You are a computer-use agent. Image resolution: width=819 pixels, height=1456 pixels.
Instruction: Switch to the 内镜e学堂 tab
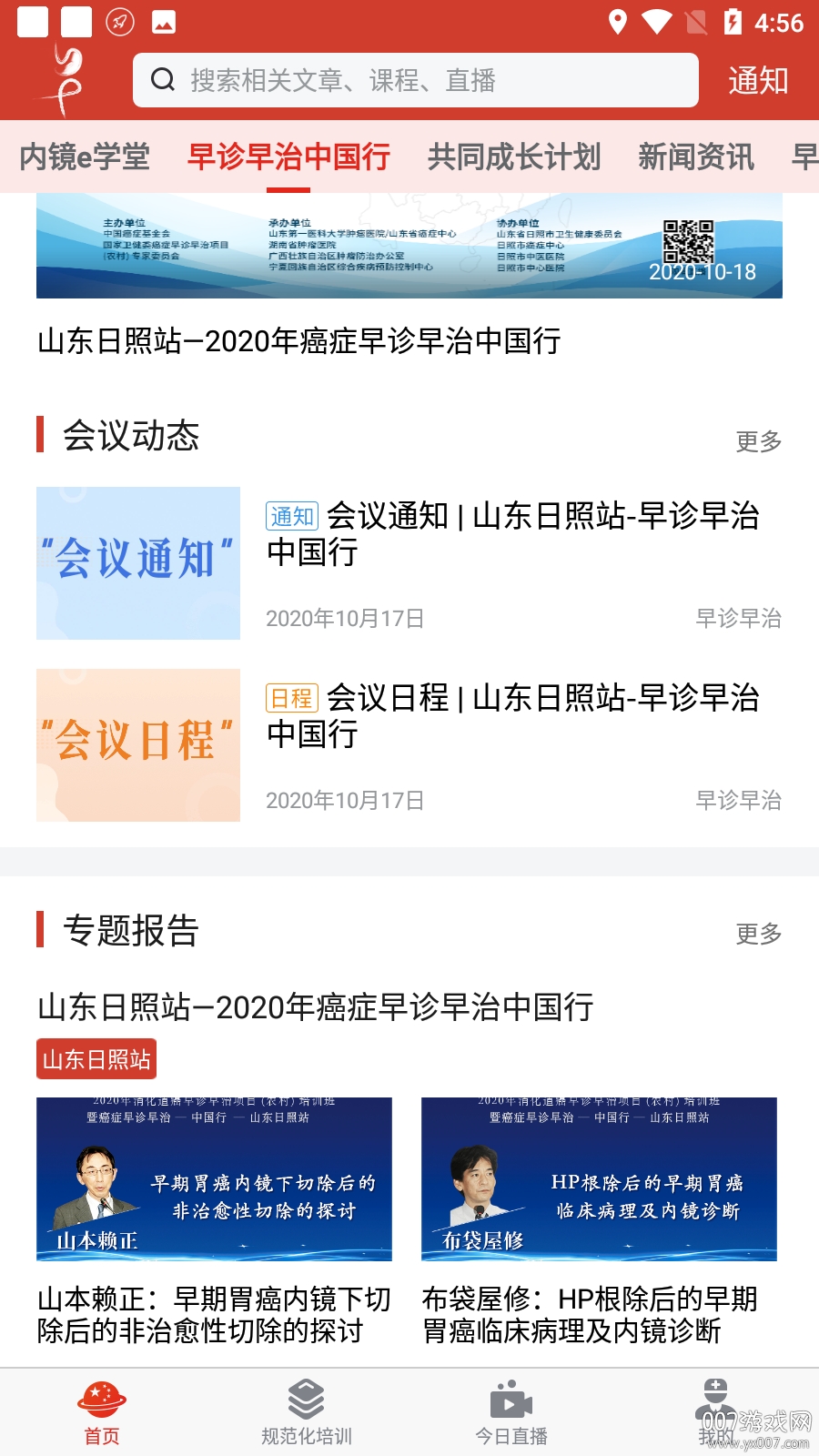point(86,157)
